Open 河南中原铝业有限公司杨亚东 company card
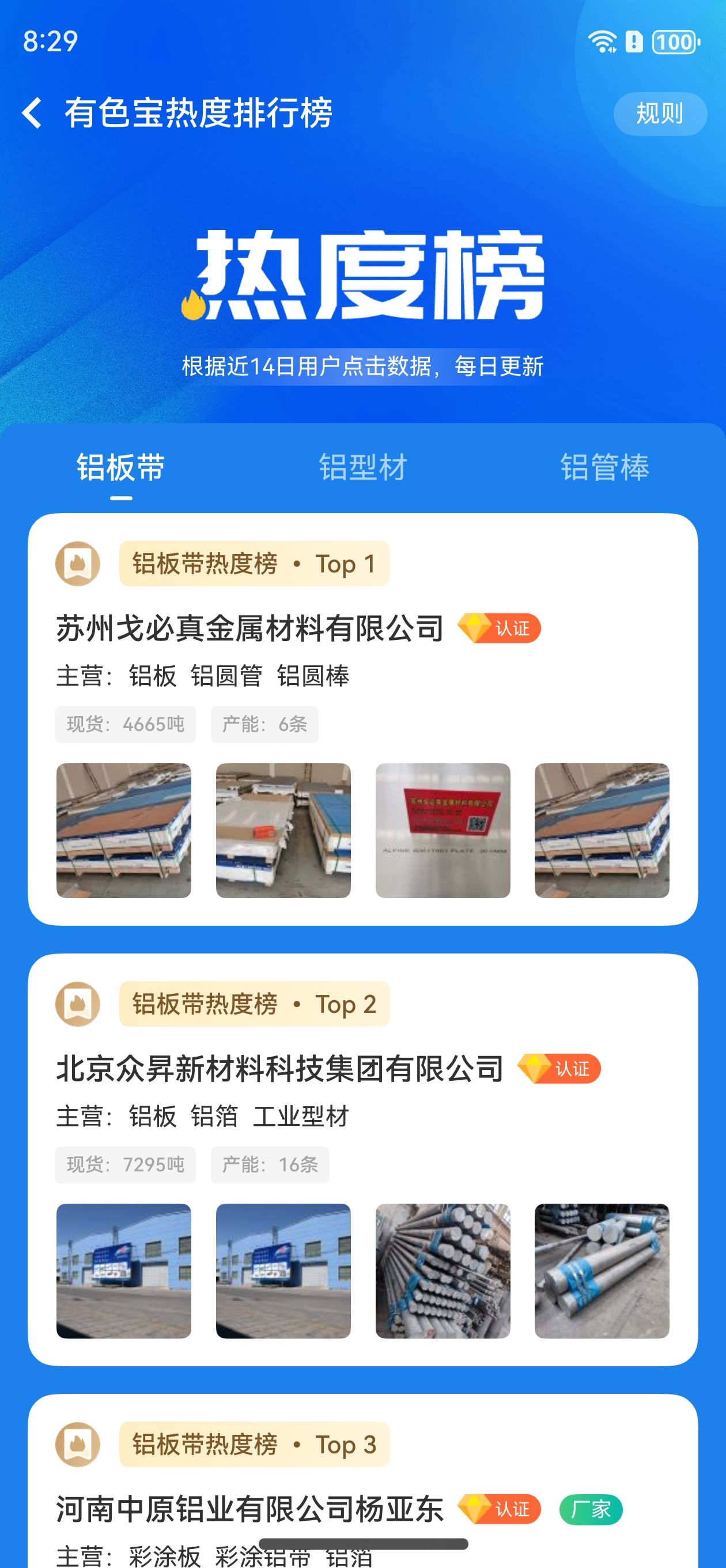726x1568 pixels. (362, 1481)
